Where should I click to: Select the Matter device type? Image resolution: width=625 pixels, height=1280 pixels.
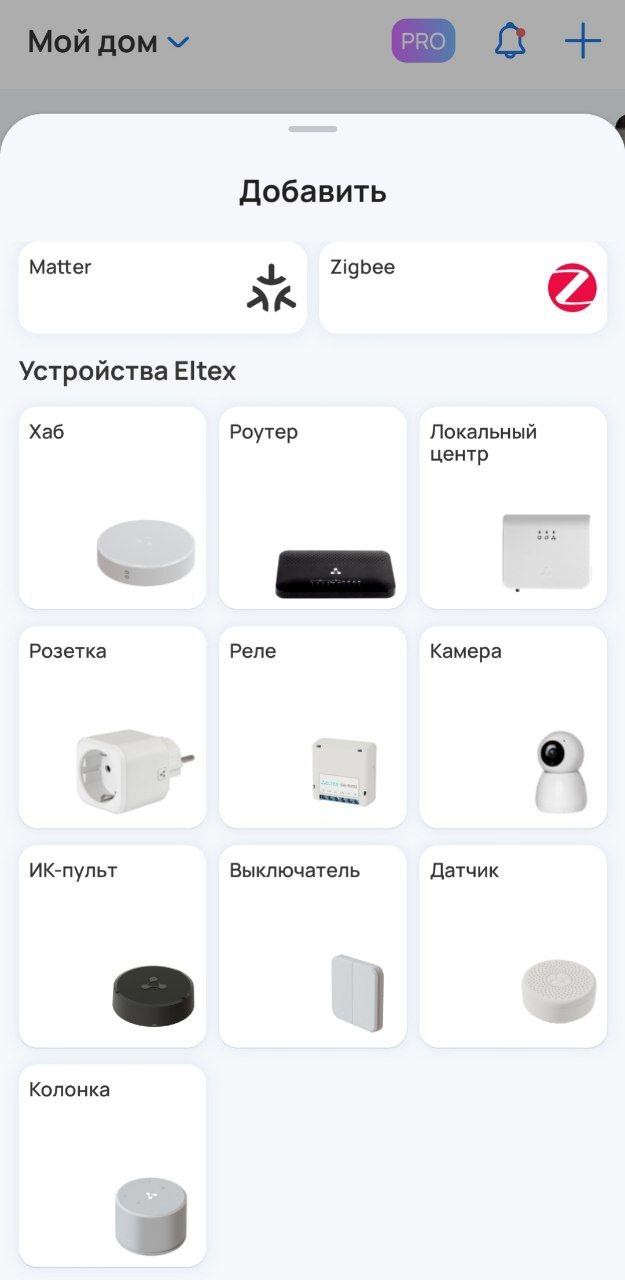162,287
